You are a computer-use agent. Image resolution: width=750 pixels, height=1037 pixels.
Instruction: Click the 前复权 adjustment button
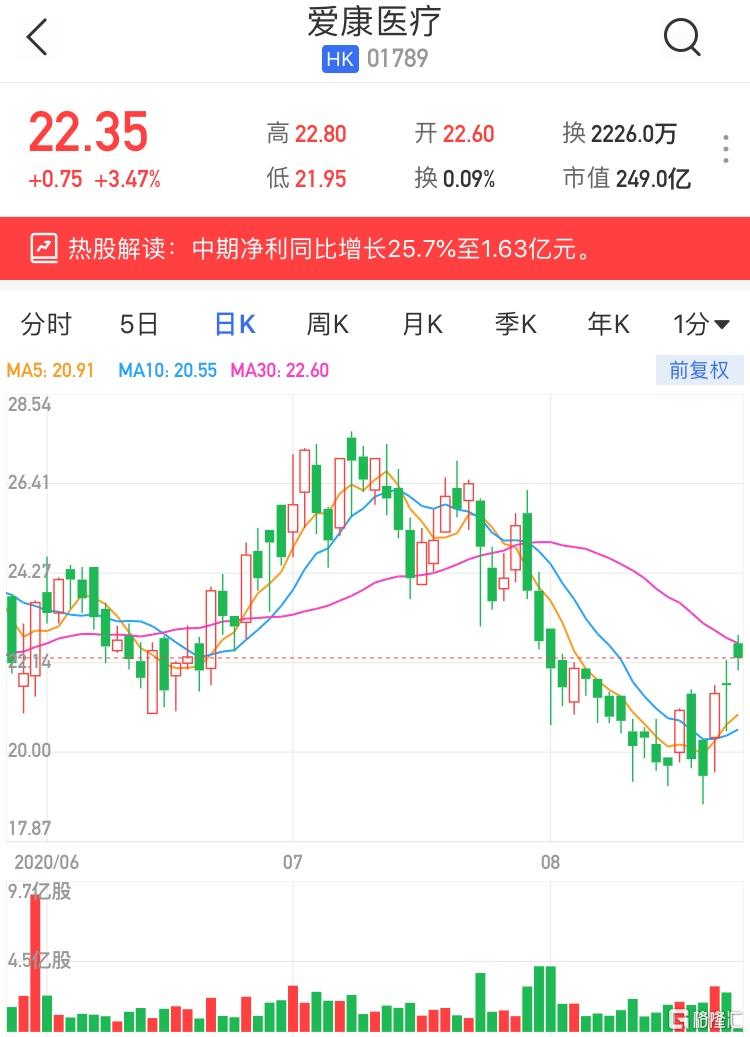click(x=699, y=369)
